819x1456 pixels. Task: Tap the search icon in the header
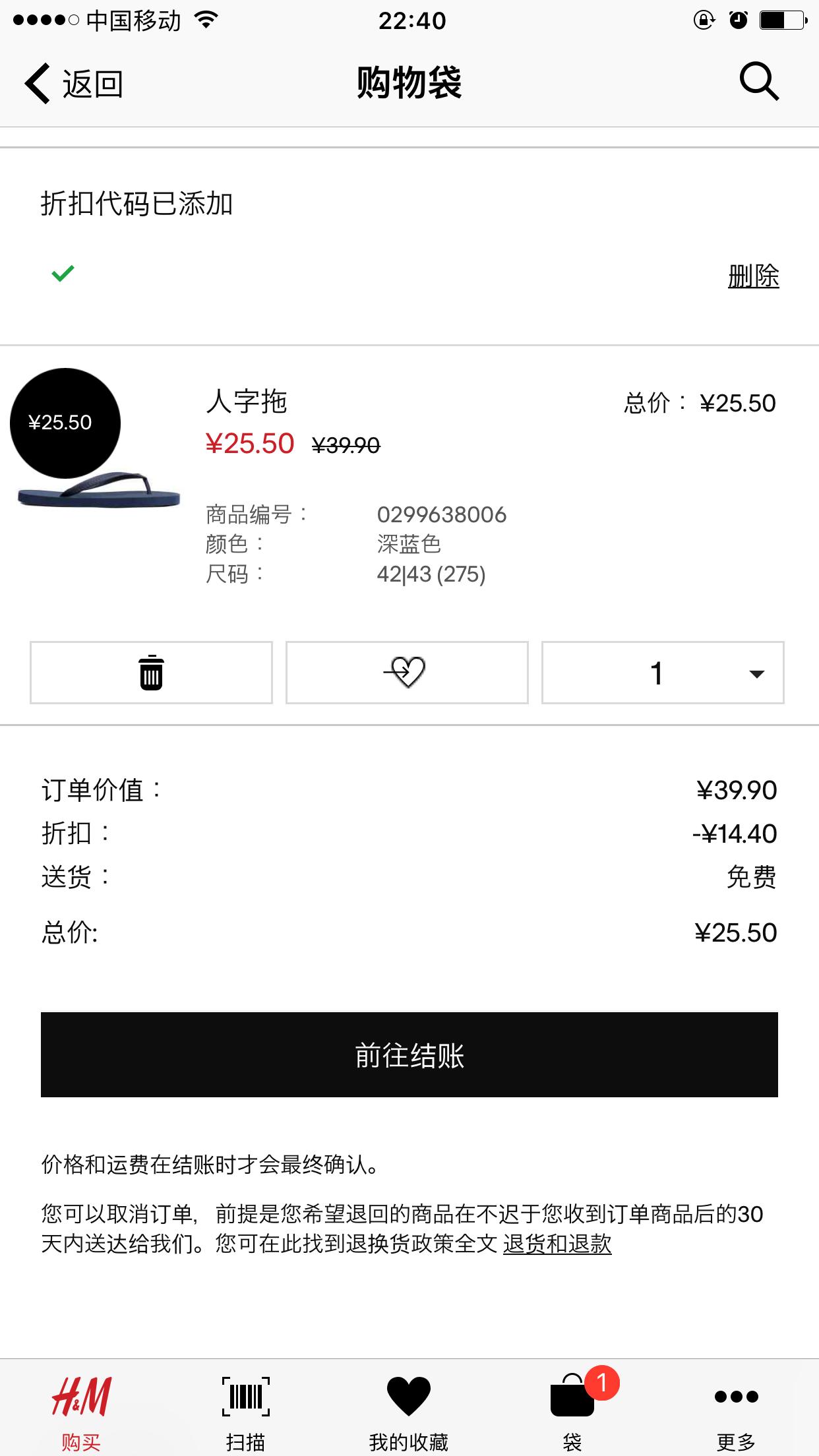(x=760, y=82)
